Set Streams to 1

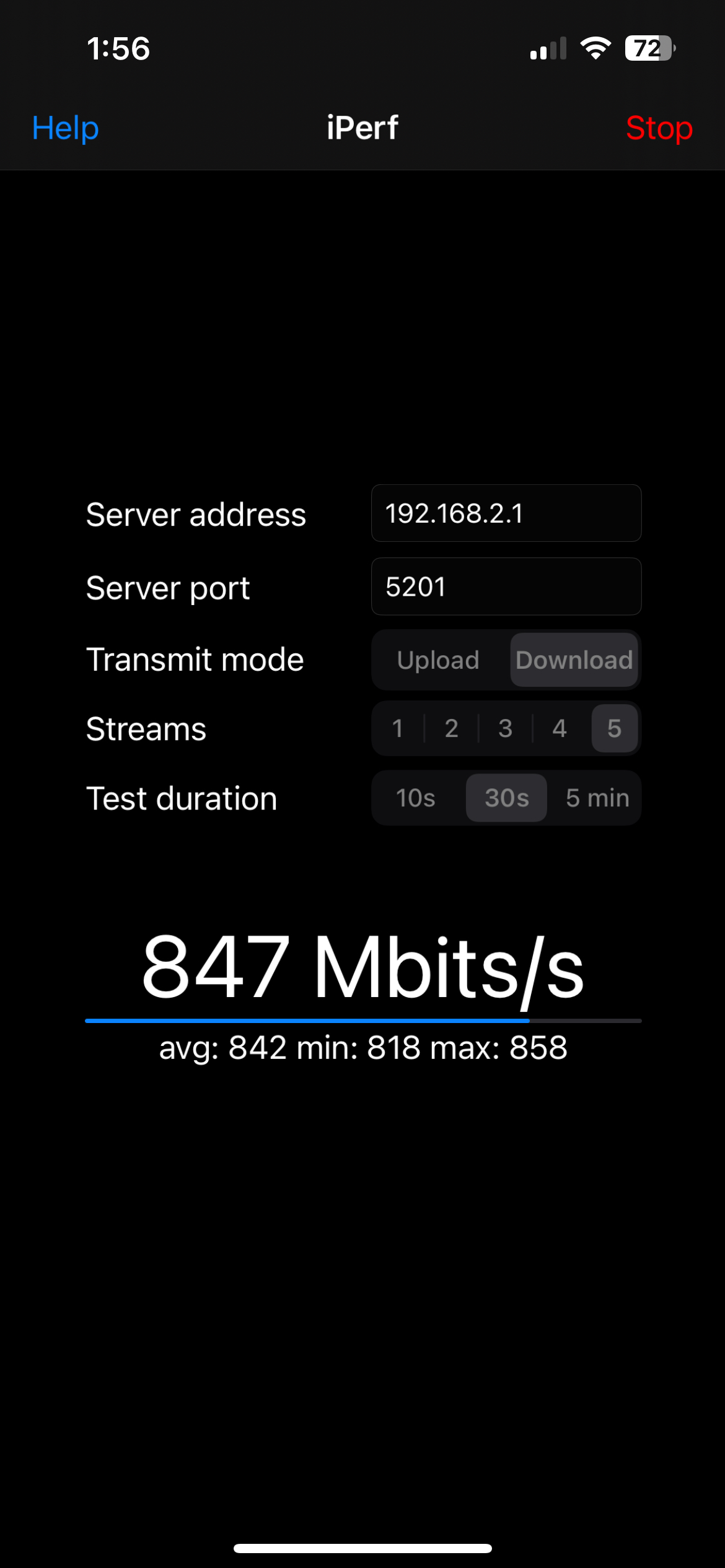(397, 729)
